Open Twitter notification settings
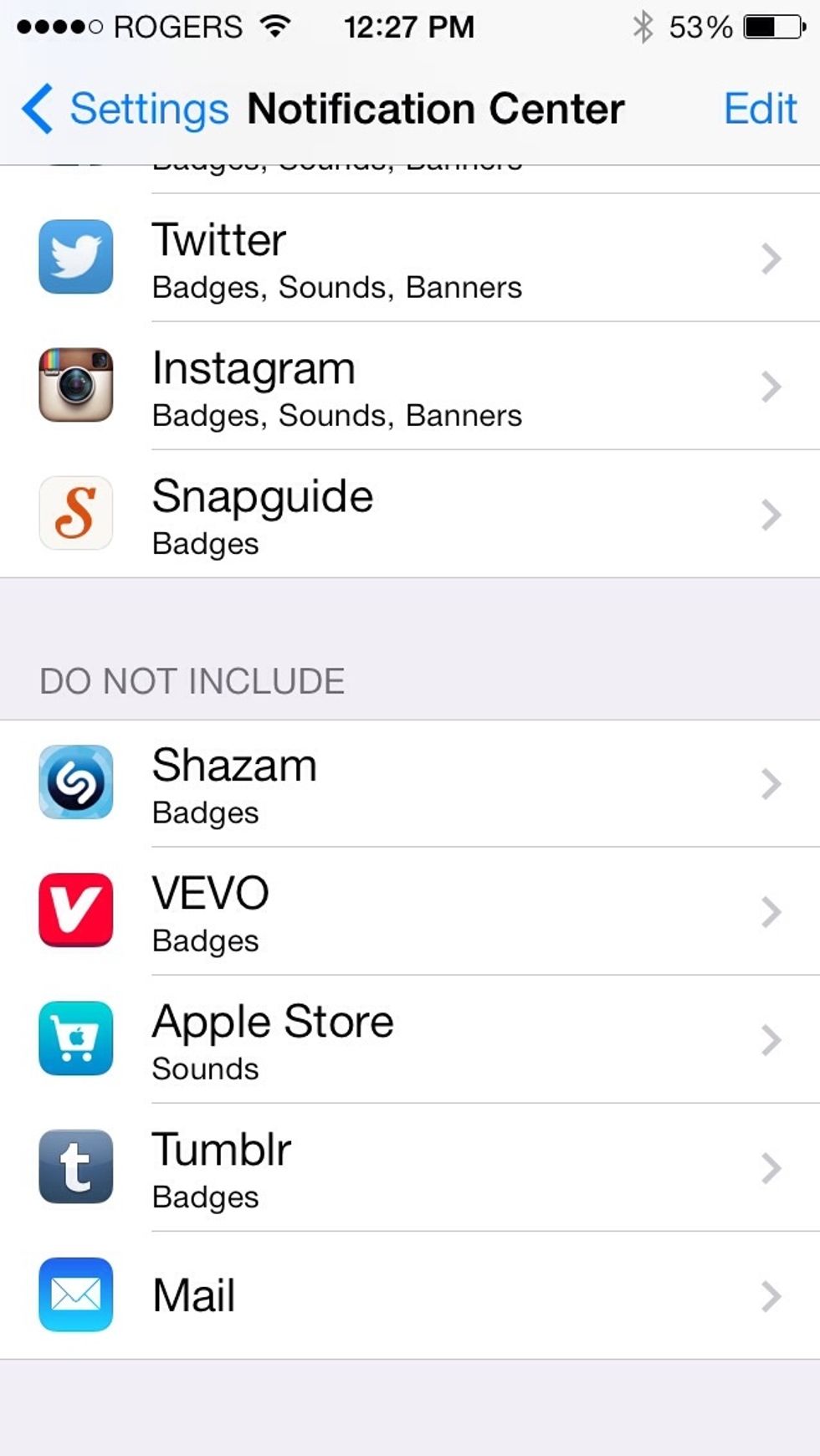820x1456 pixels. point(410,259)
